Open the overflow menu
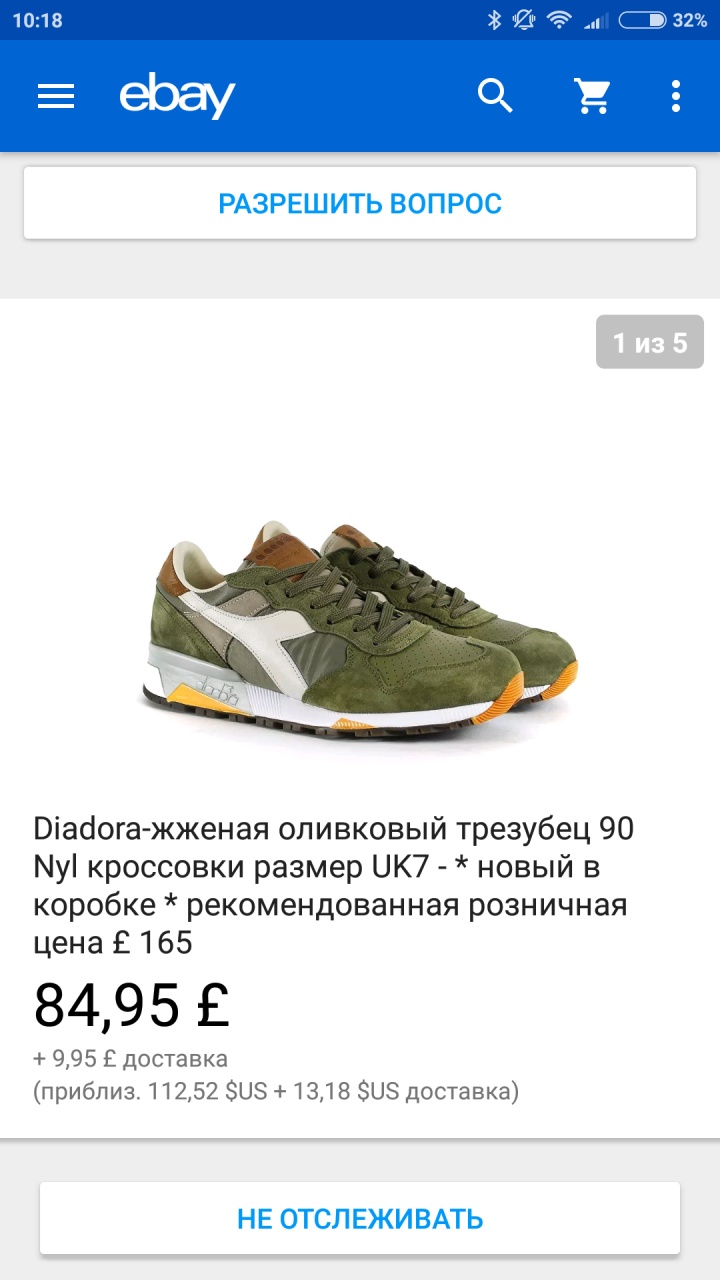720x1280 pixels. (x=676, y=96)
